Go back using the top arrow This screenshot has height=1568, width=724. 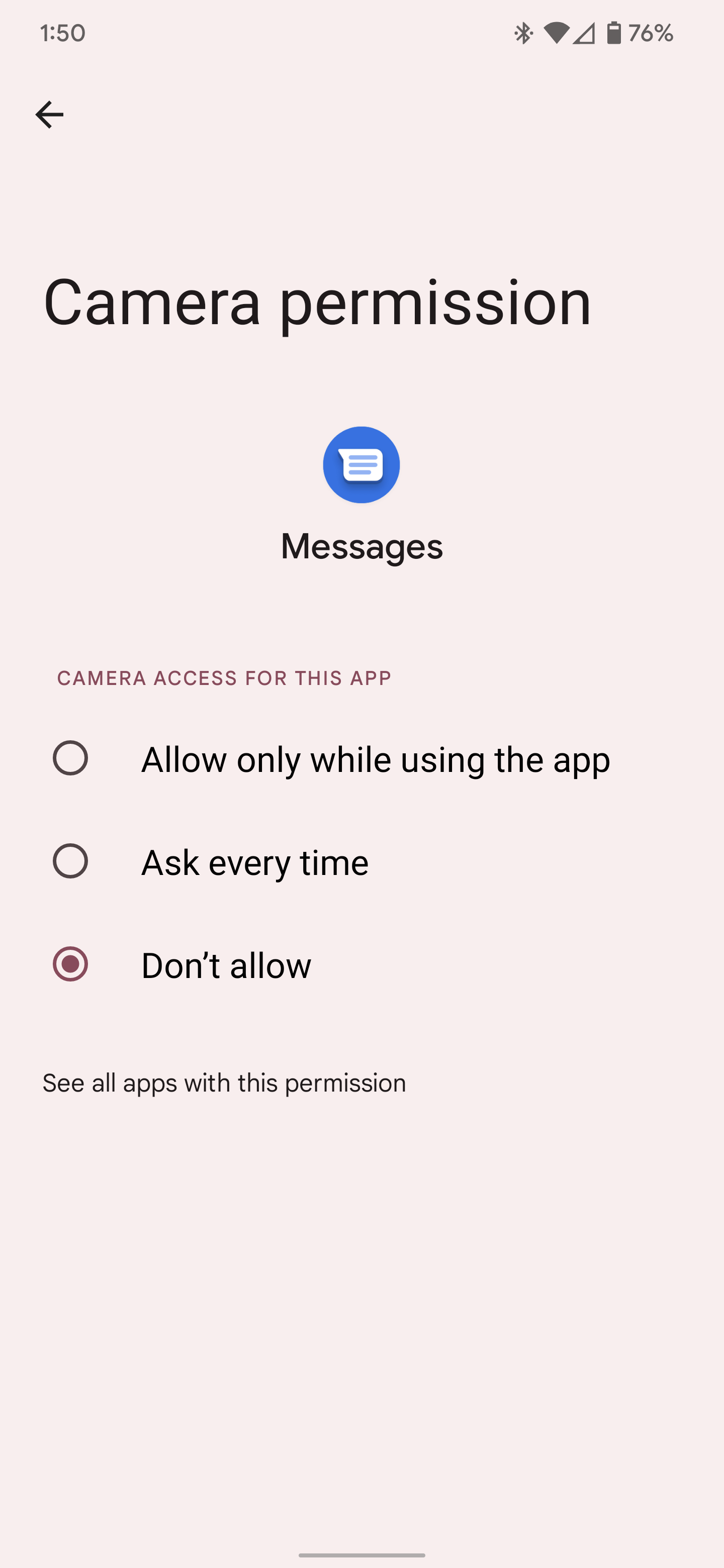49,115
